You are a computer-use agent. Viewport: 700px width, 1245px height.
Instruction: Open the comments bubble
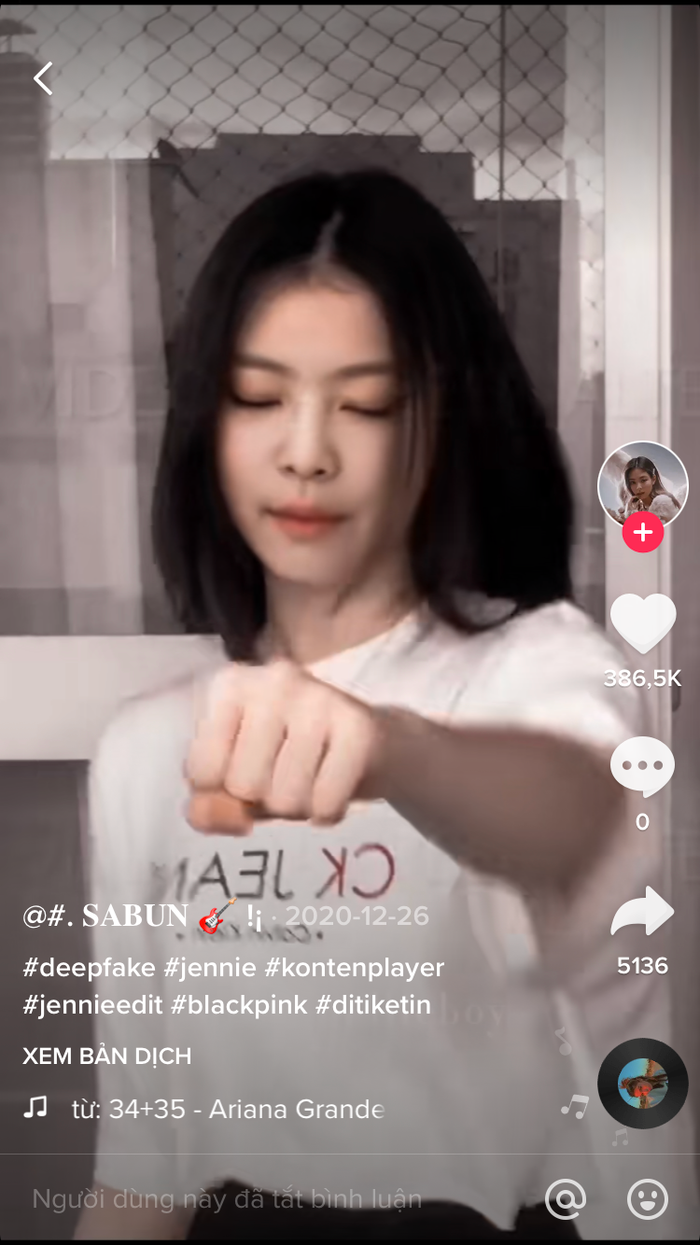point(642,767)
